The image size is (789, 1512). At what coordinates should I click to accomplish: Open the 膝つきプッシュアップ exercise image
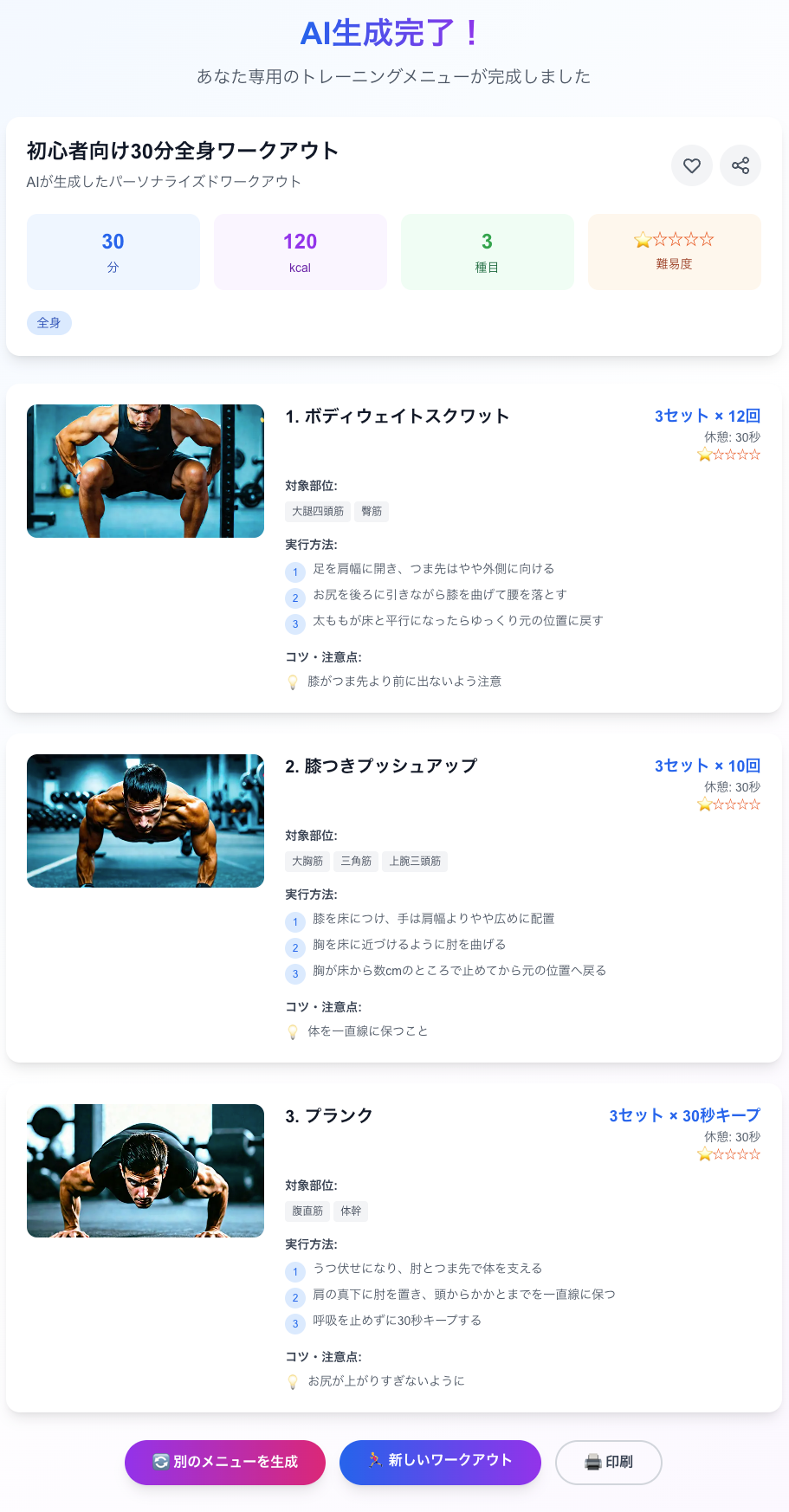click(x=146, y=821)
